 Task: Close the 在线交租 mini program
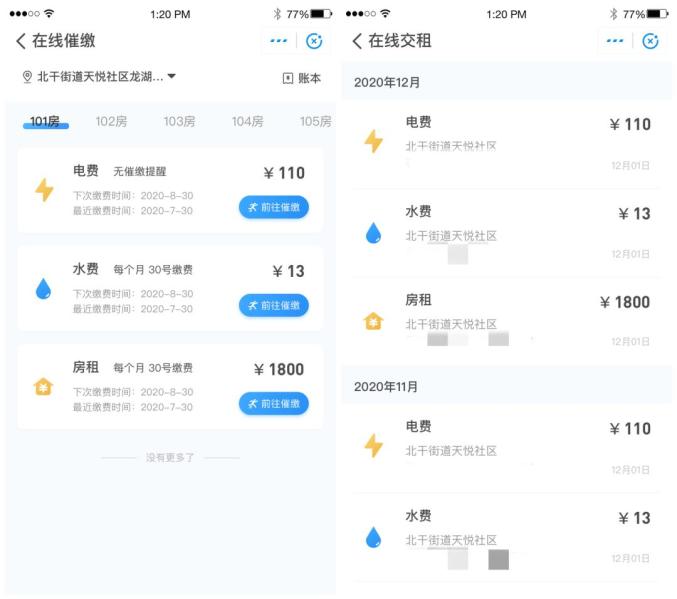coord(650,41)
